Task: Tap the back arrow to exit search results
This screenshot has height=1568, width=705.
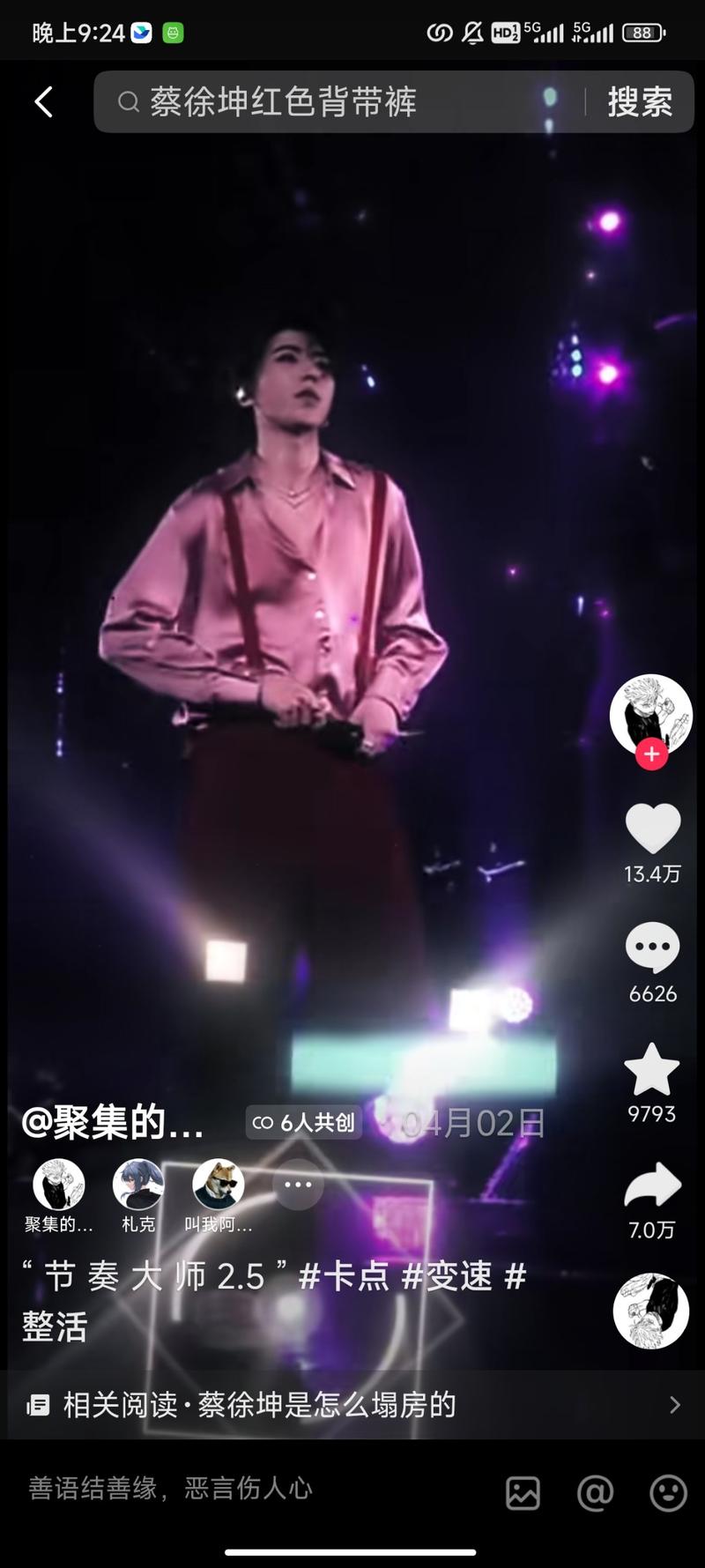Action: click(x=44, y=102)
